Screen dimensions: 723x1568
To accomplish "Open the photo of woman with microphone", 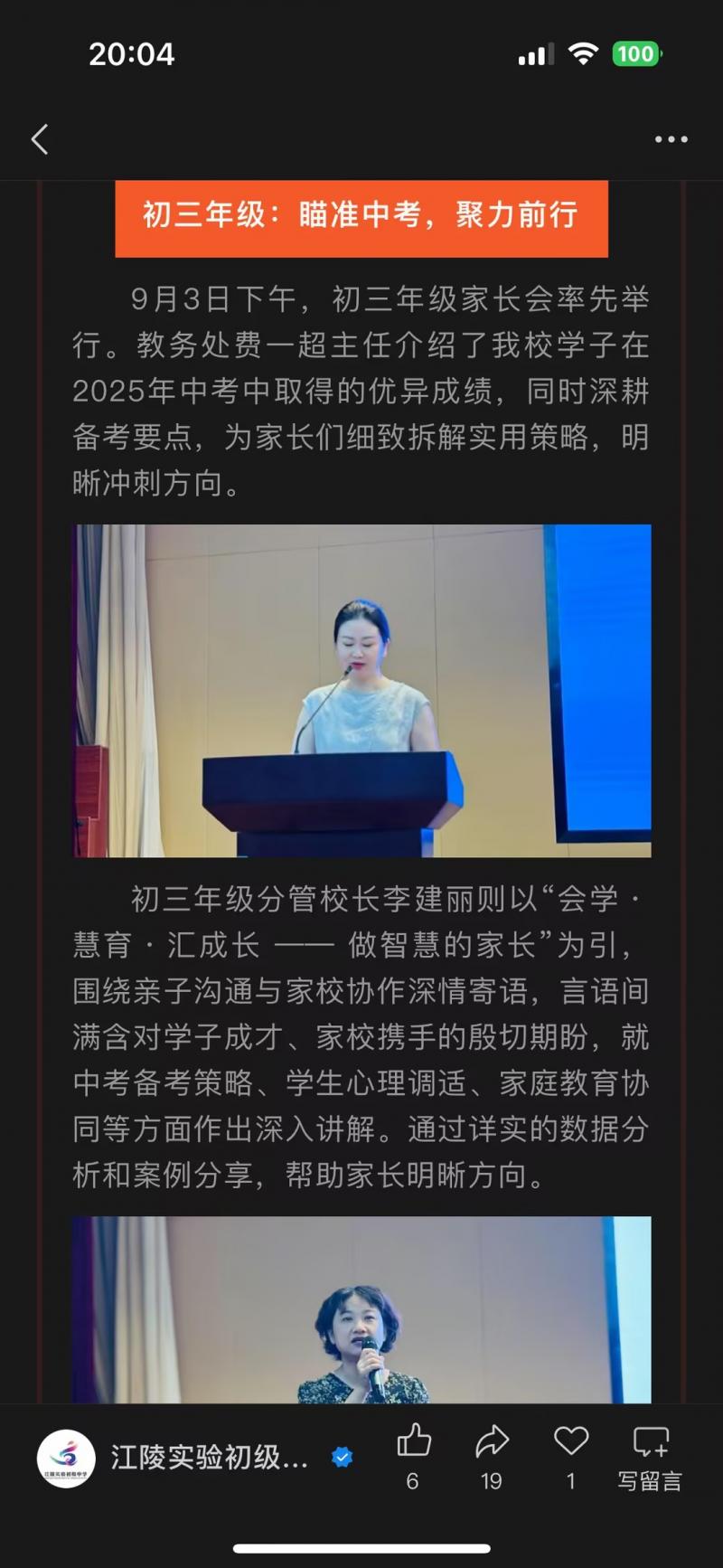I will click(361, 1309).
